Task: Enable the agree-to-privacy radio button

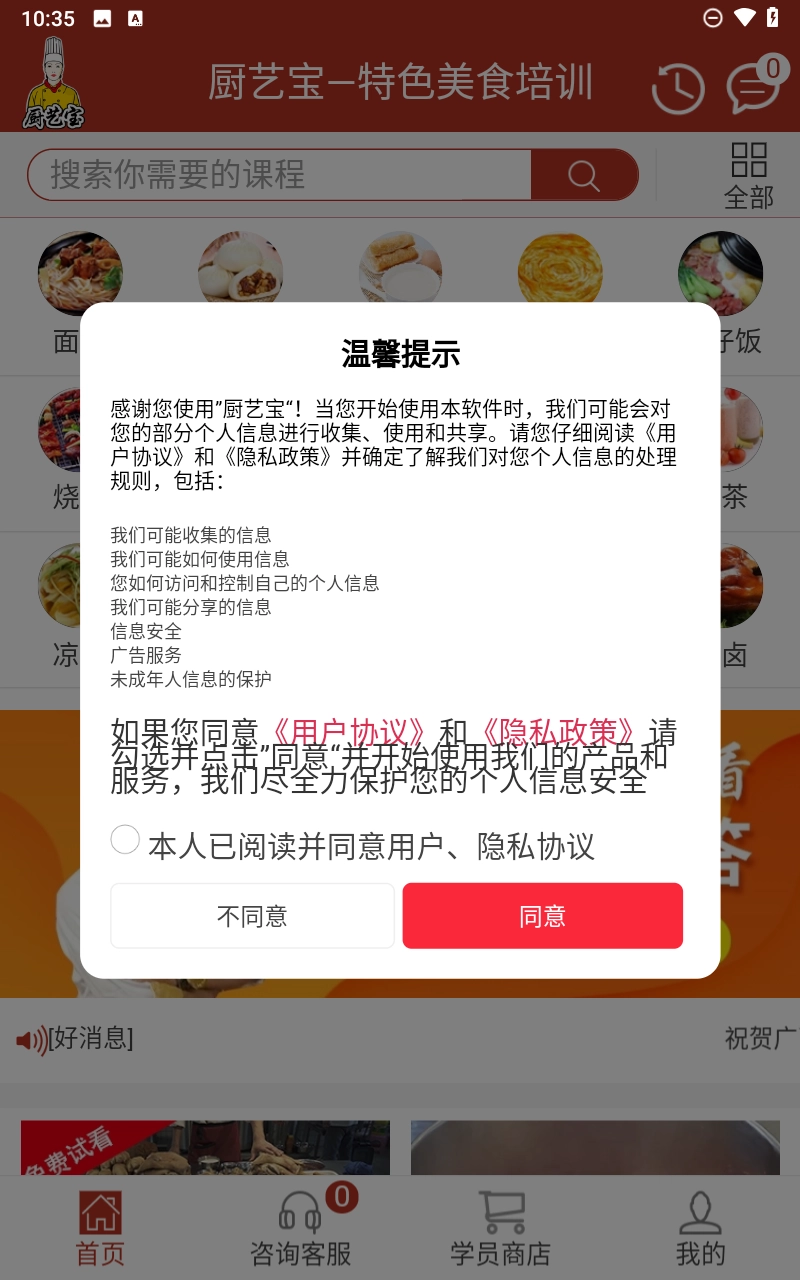Action: [x=124, y=840]
